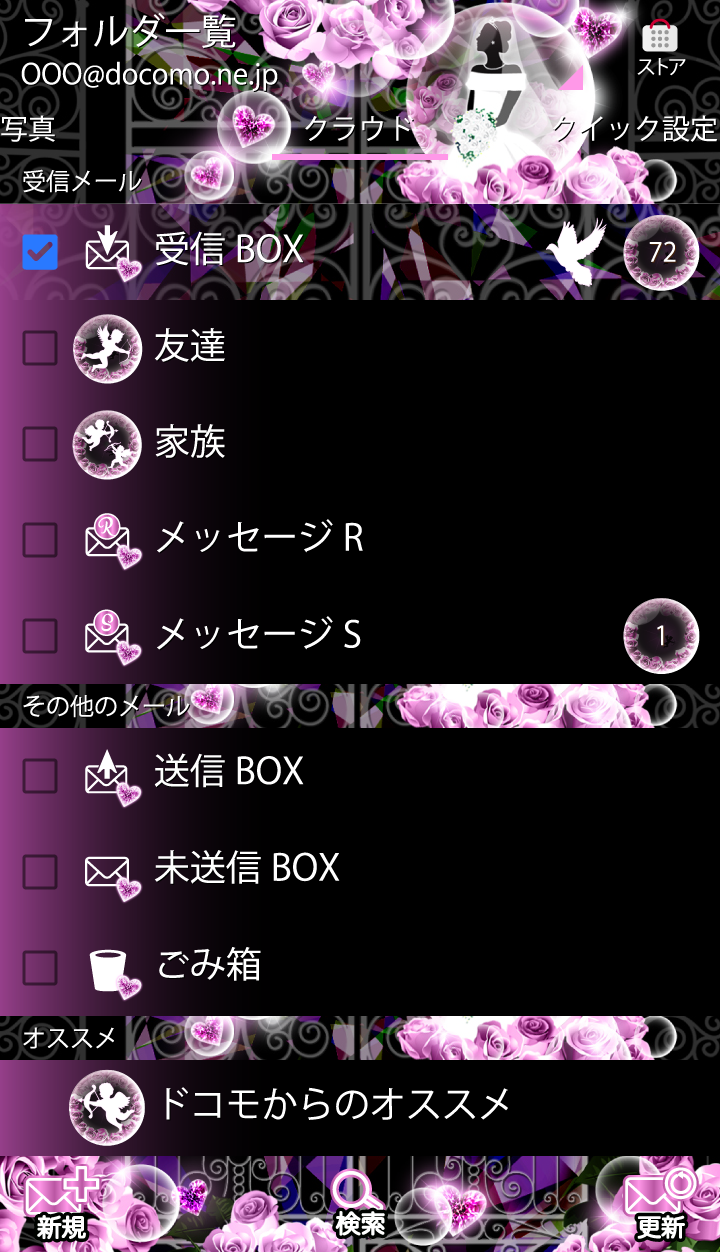
Task: Open the ストア store icon
Action: [660, 47]
